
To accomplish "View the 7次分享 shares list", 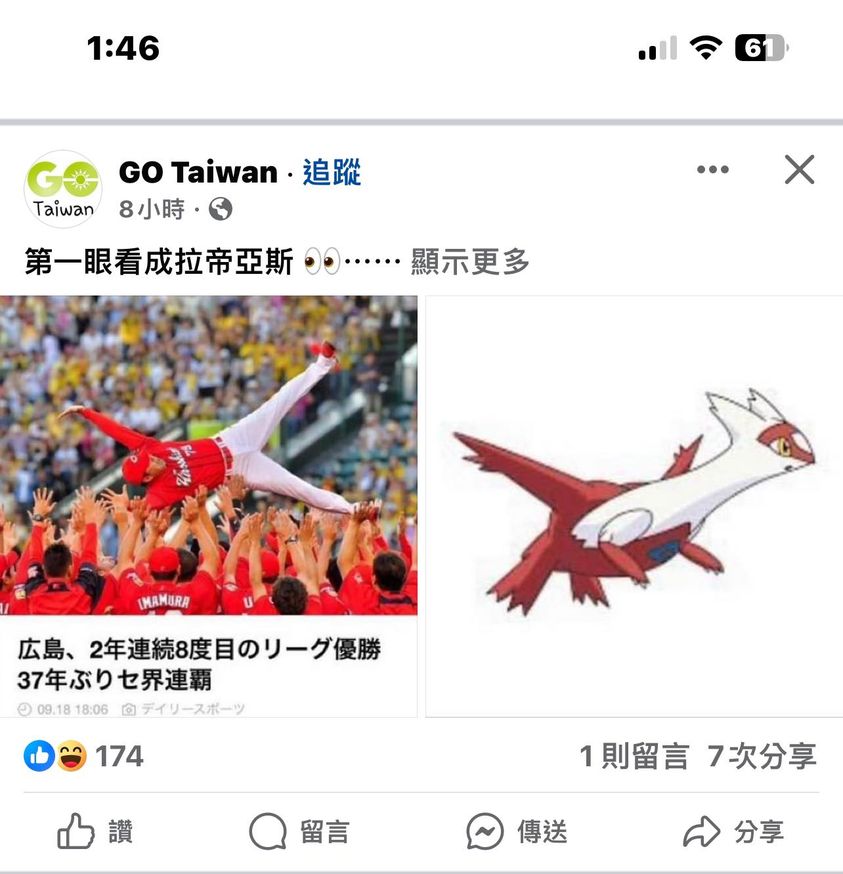I will coord(762,756).
